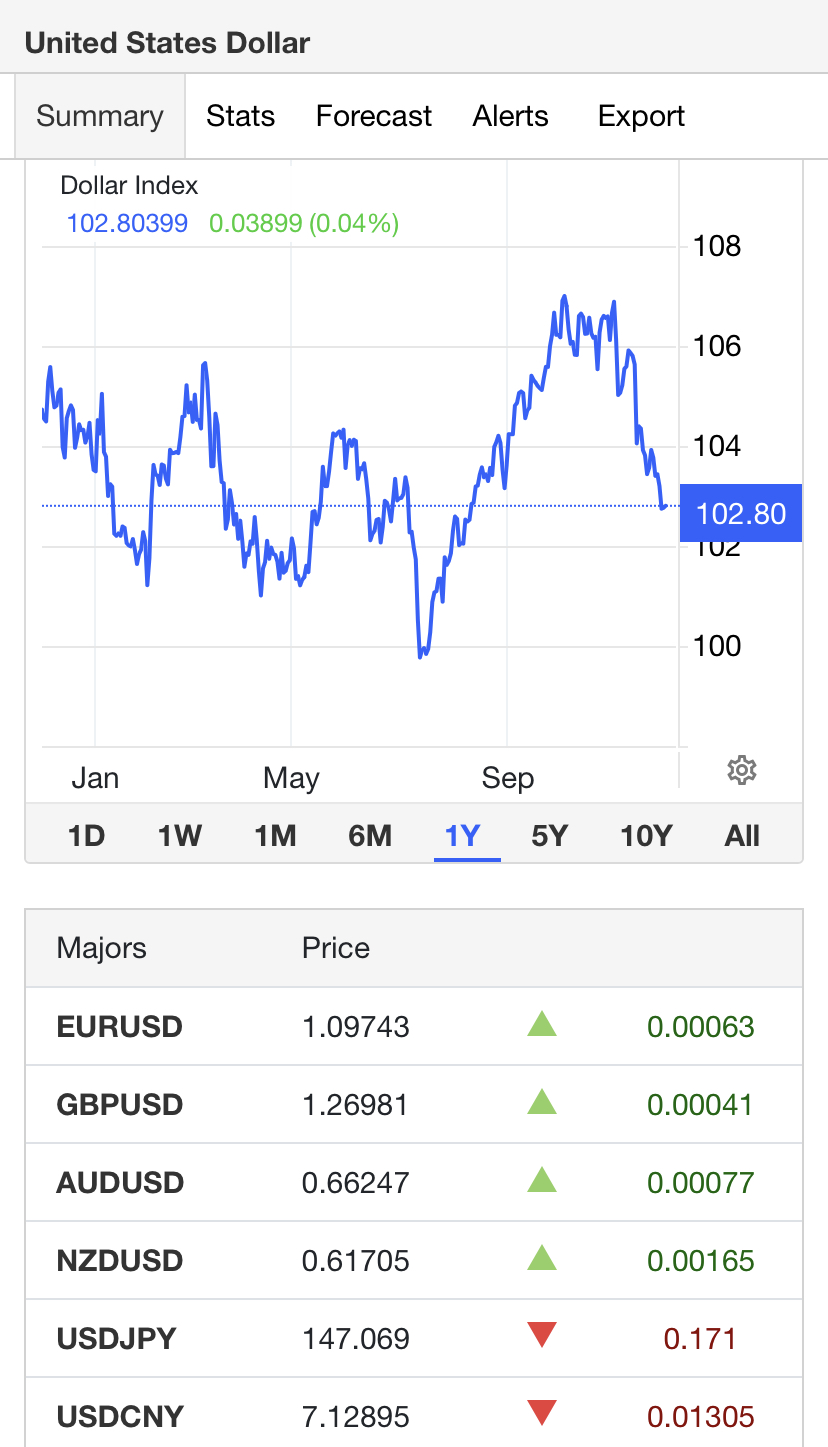
Task: Show All historical chart data
Action: point(742,835)
